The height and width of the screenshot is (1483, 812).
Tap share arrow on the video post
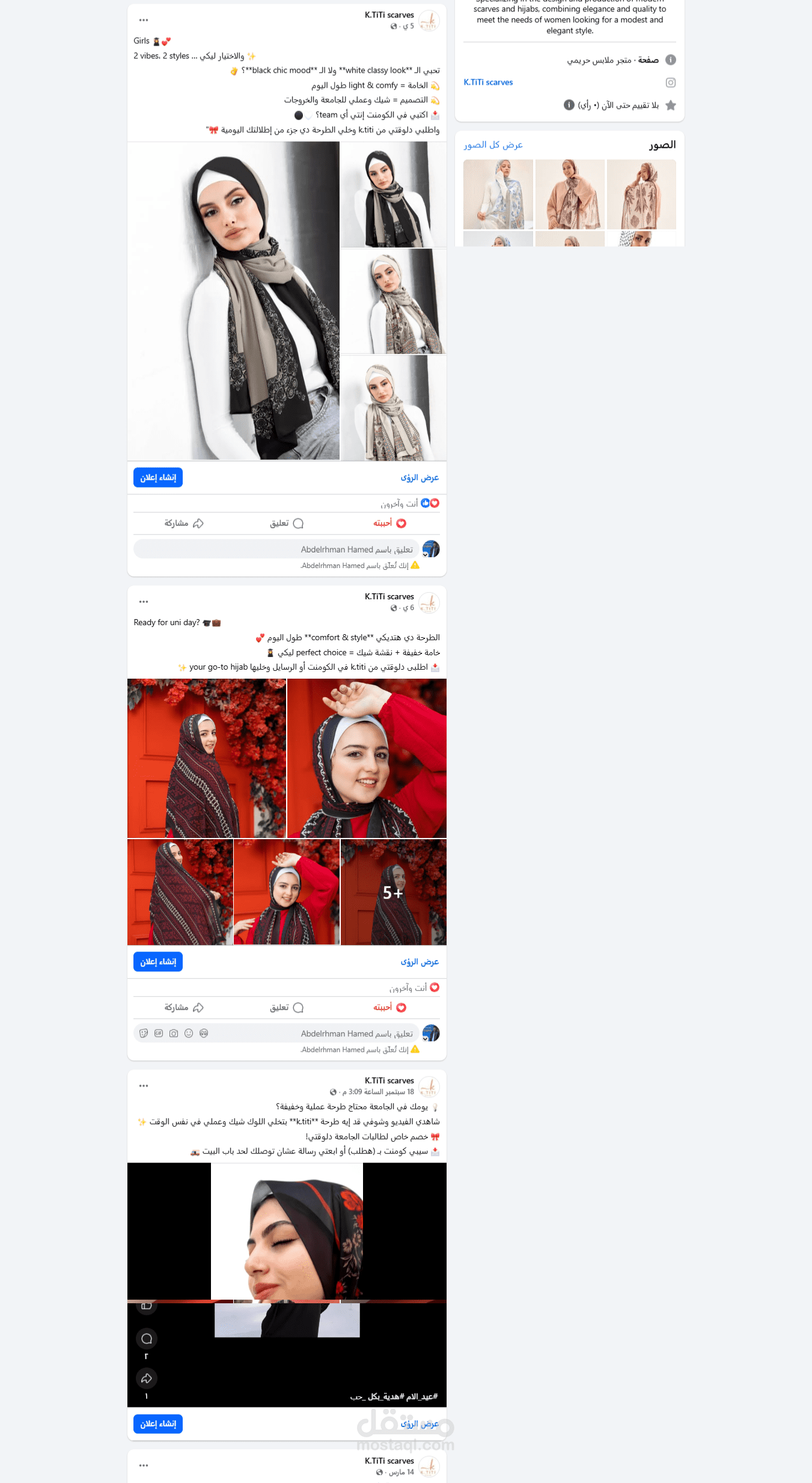[146, 1378]
